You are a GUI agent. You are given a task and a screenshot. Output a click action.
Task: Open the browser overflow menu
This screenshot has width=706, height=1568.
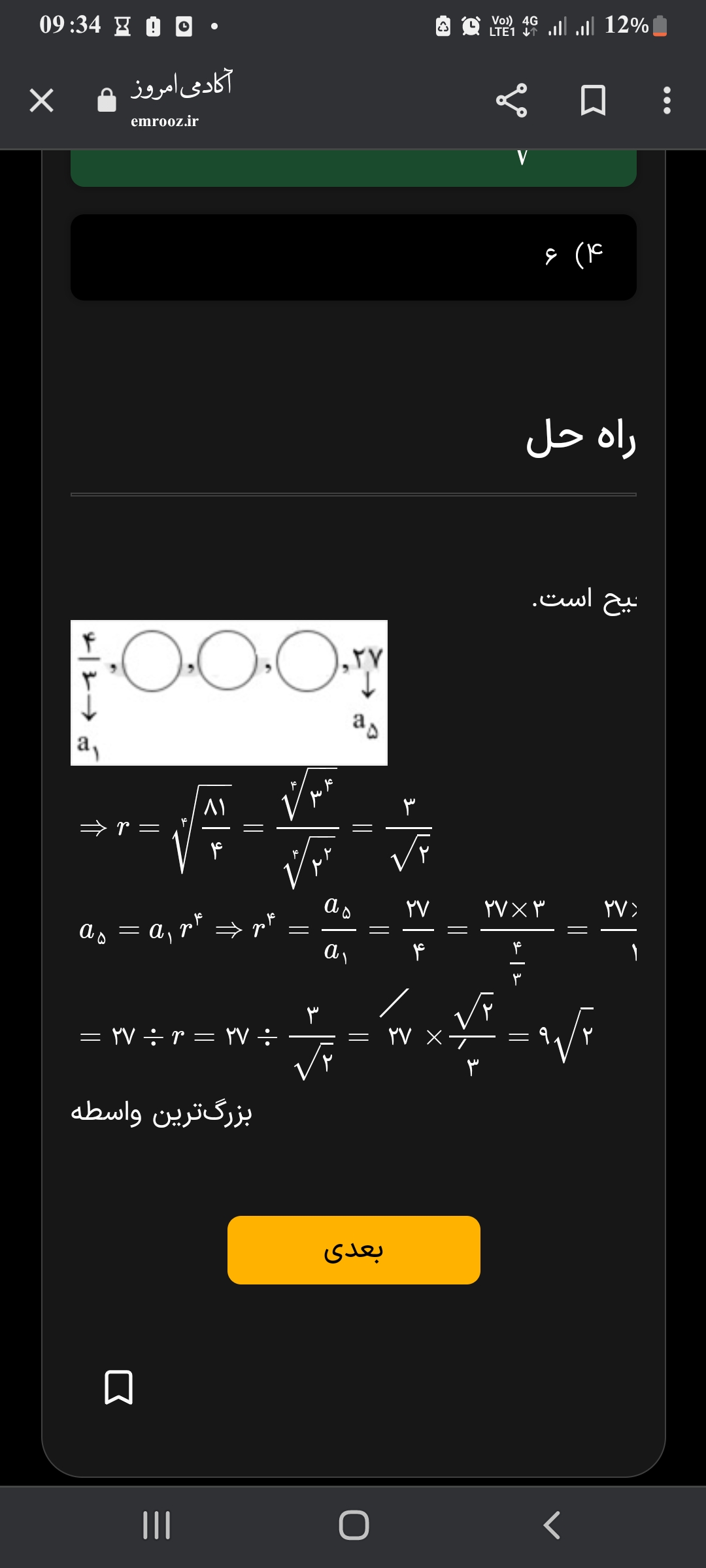[666, 101]
